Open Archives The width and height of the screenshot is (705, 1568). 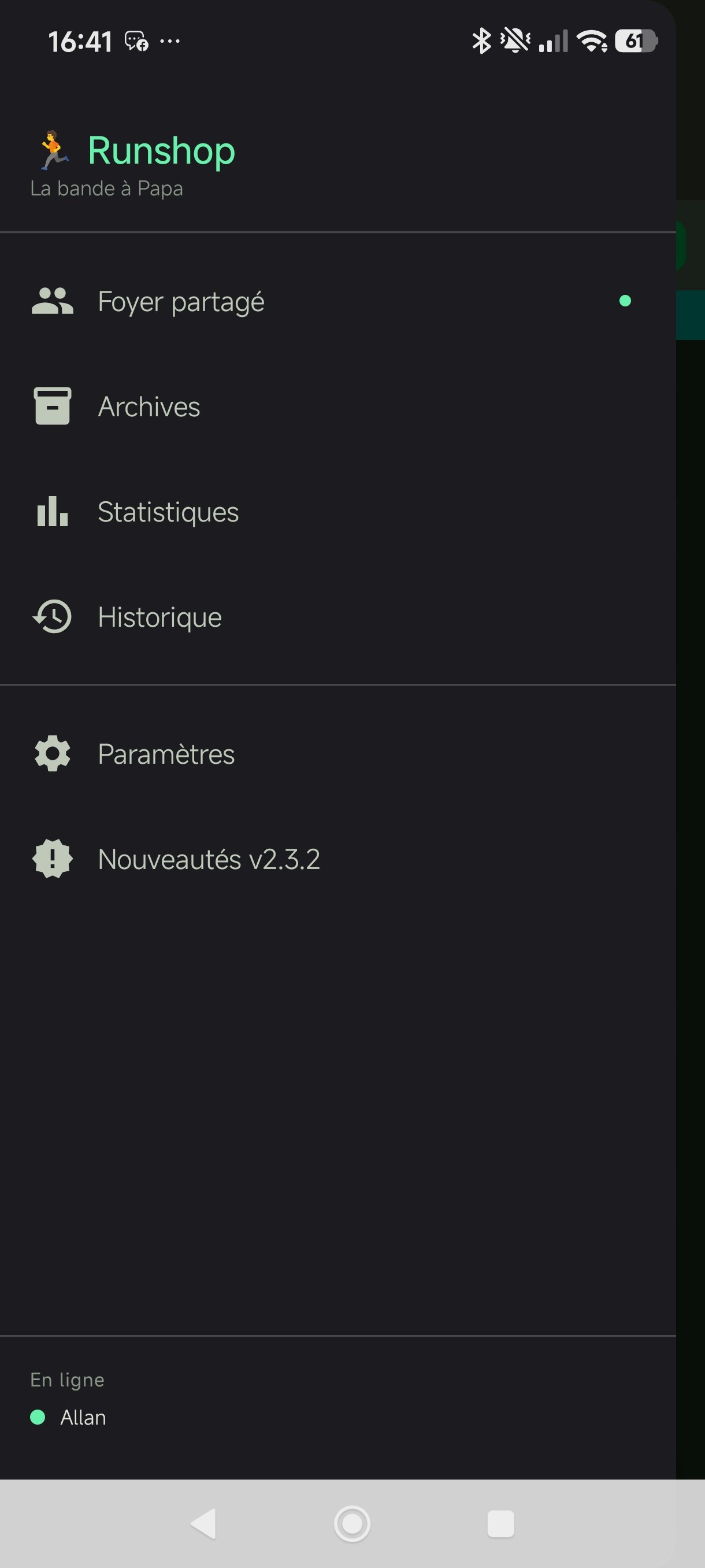point(337,406)
